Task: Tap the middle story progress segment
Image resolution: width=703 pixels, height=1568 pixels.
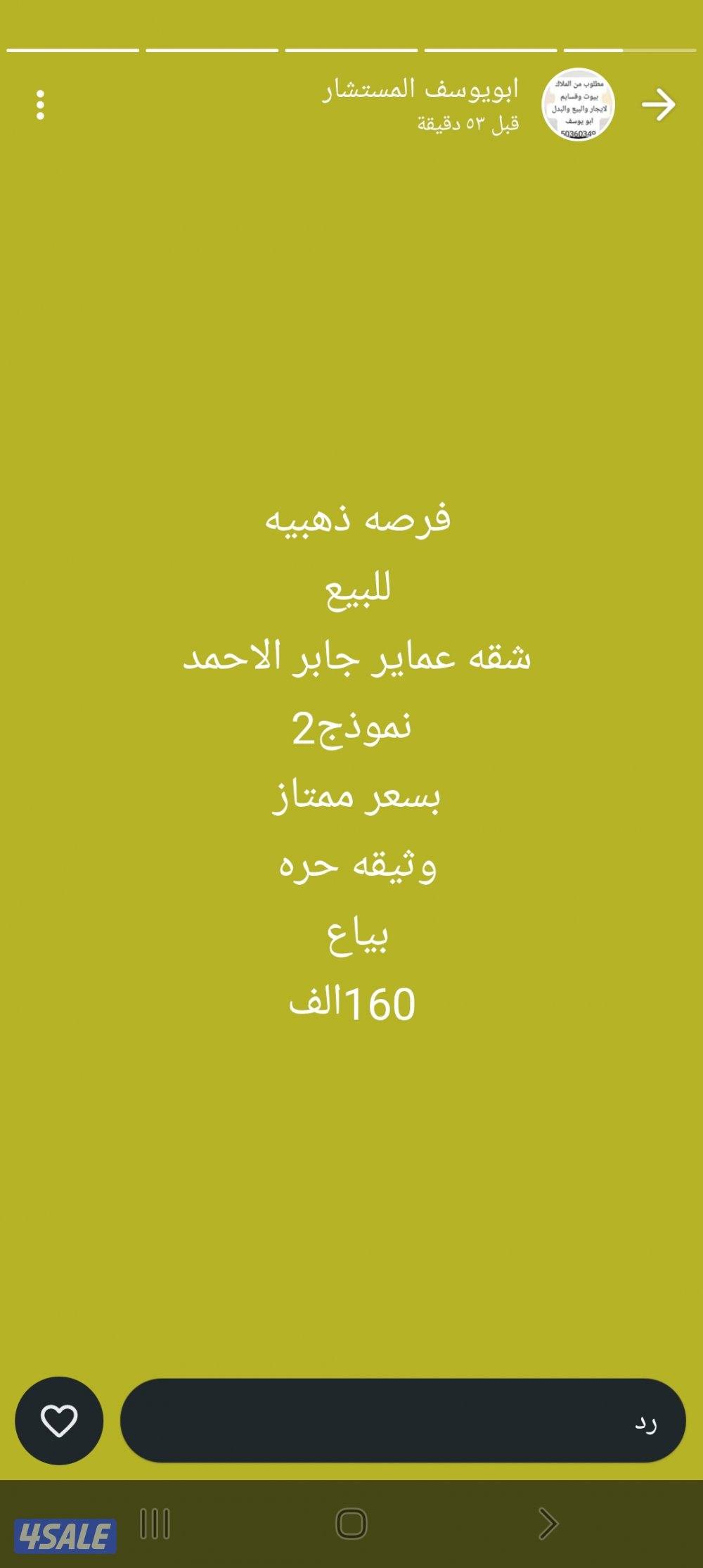Action: click(351, 49)
